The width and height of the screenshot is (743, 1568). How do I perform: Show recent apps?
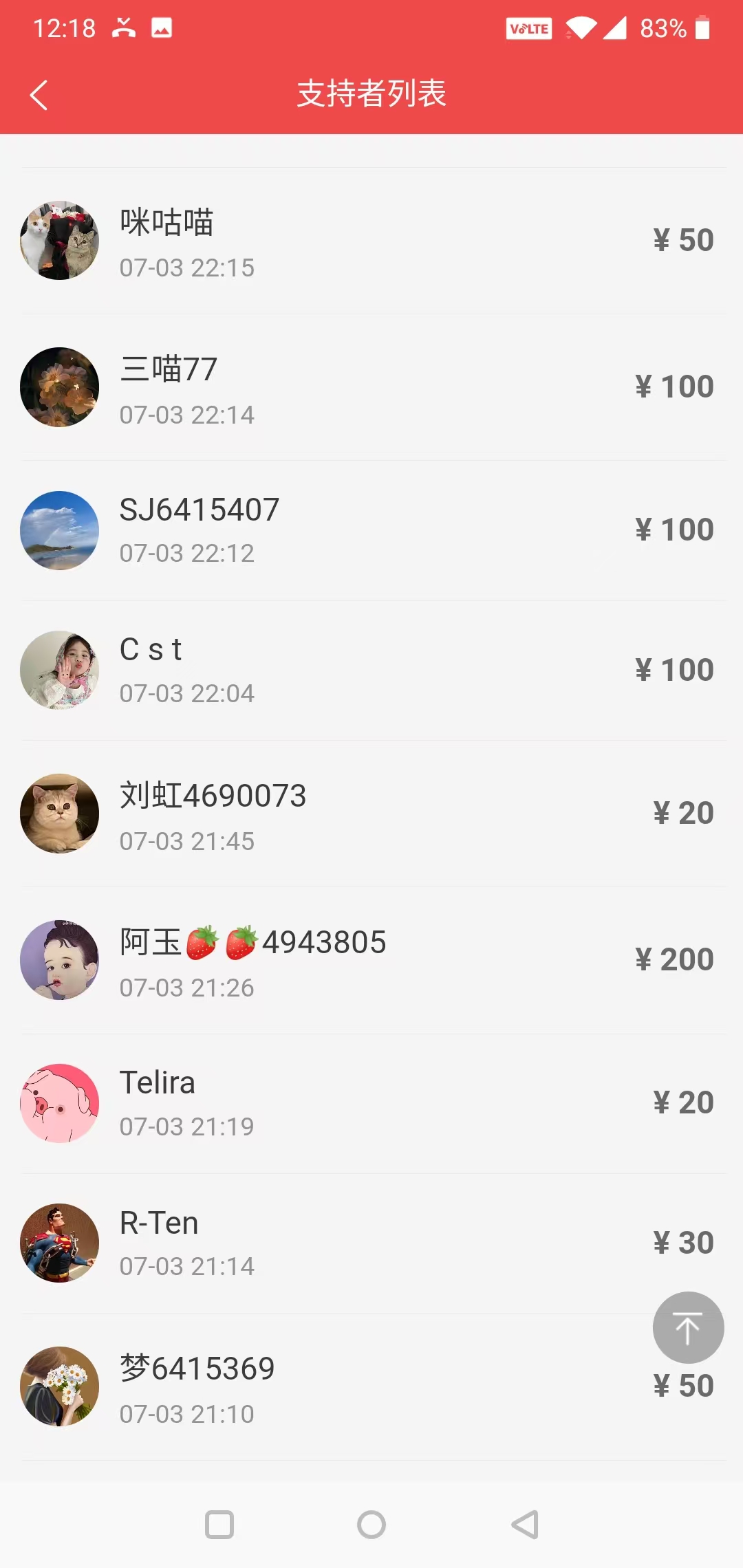click(x=219, y=1525)
